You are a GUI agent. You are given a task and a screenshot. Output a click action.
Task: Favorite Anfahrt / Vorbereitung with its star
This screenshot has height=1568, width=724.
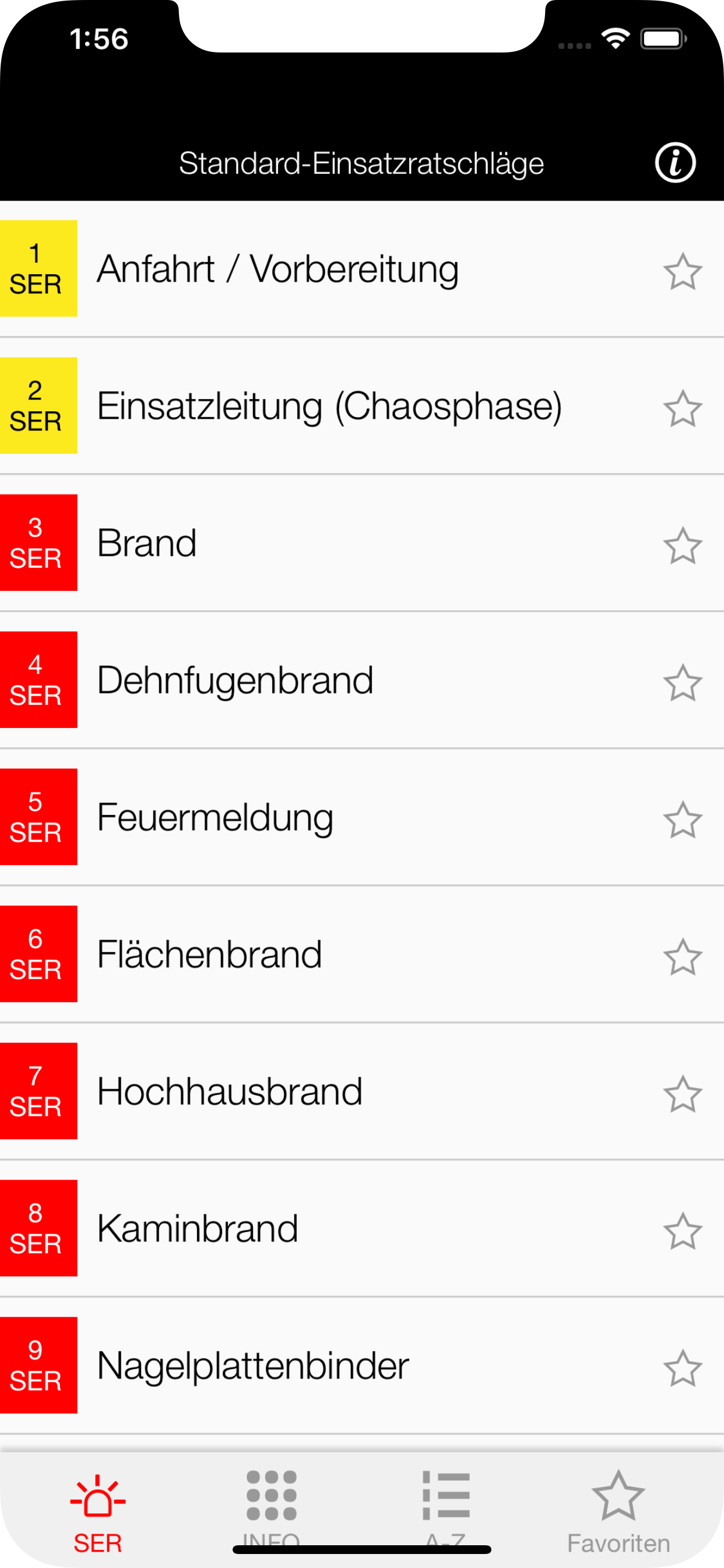point(682,271)
